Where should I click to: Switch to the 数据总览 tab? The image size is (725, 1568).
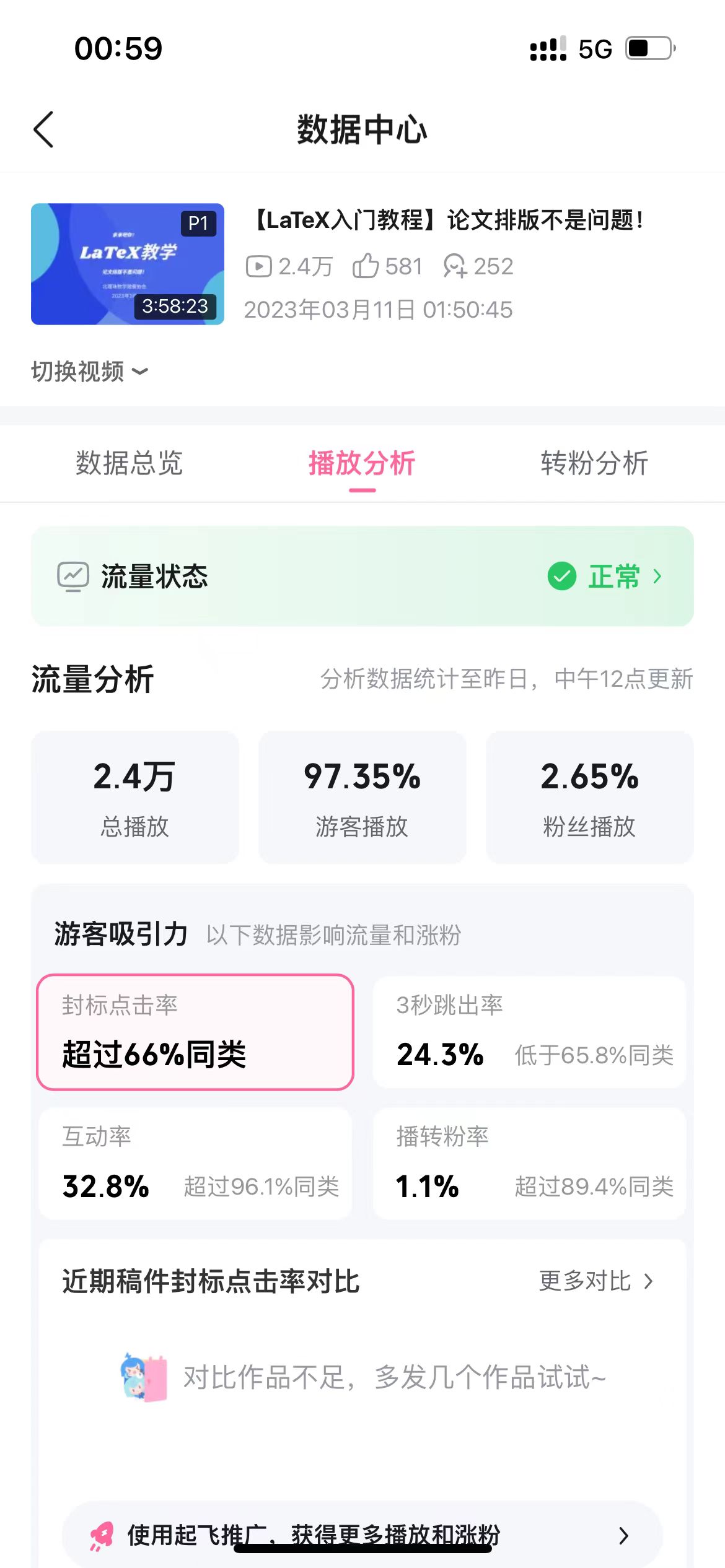[129, 463]
